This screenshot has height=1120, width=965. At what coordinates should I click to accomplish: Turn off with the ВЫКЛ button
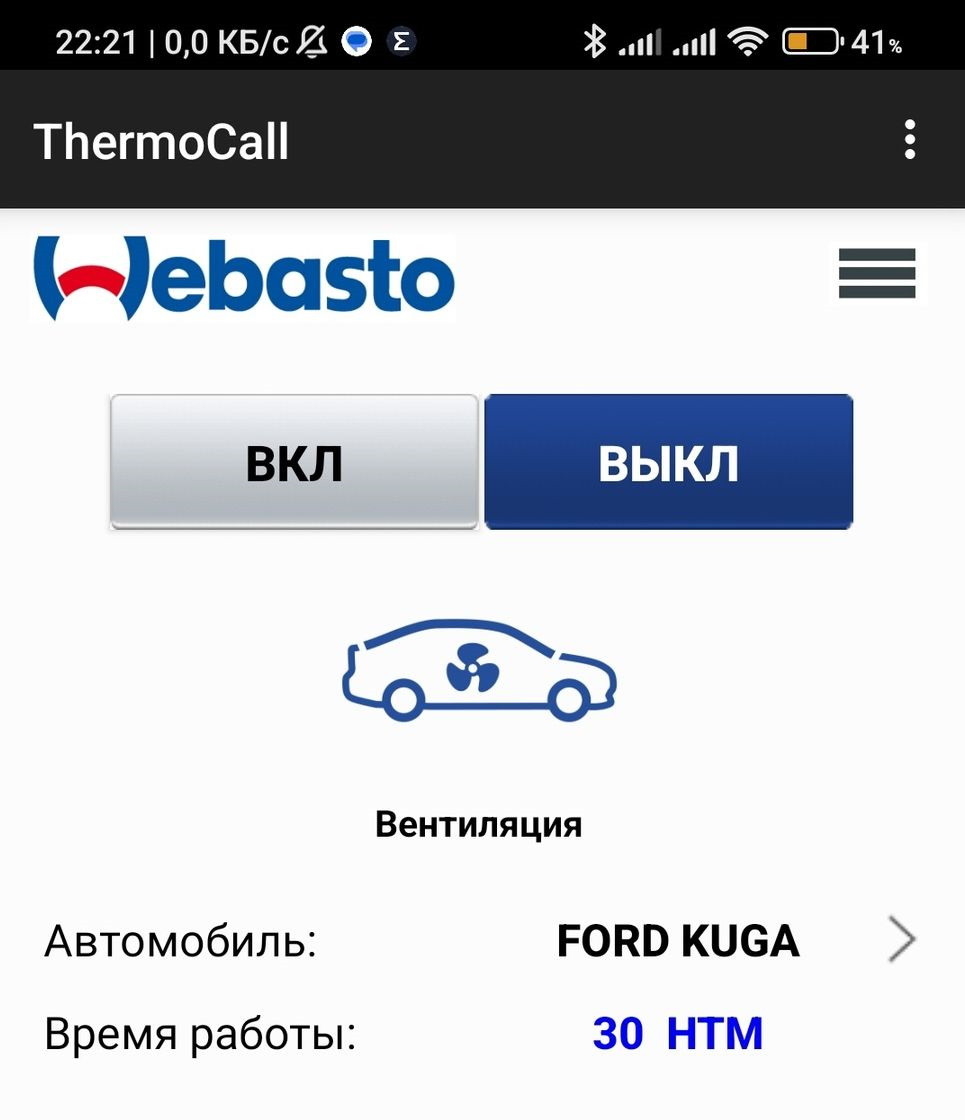point(668,462)
